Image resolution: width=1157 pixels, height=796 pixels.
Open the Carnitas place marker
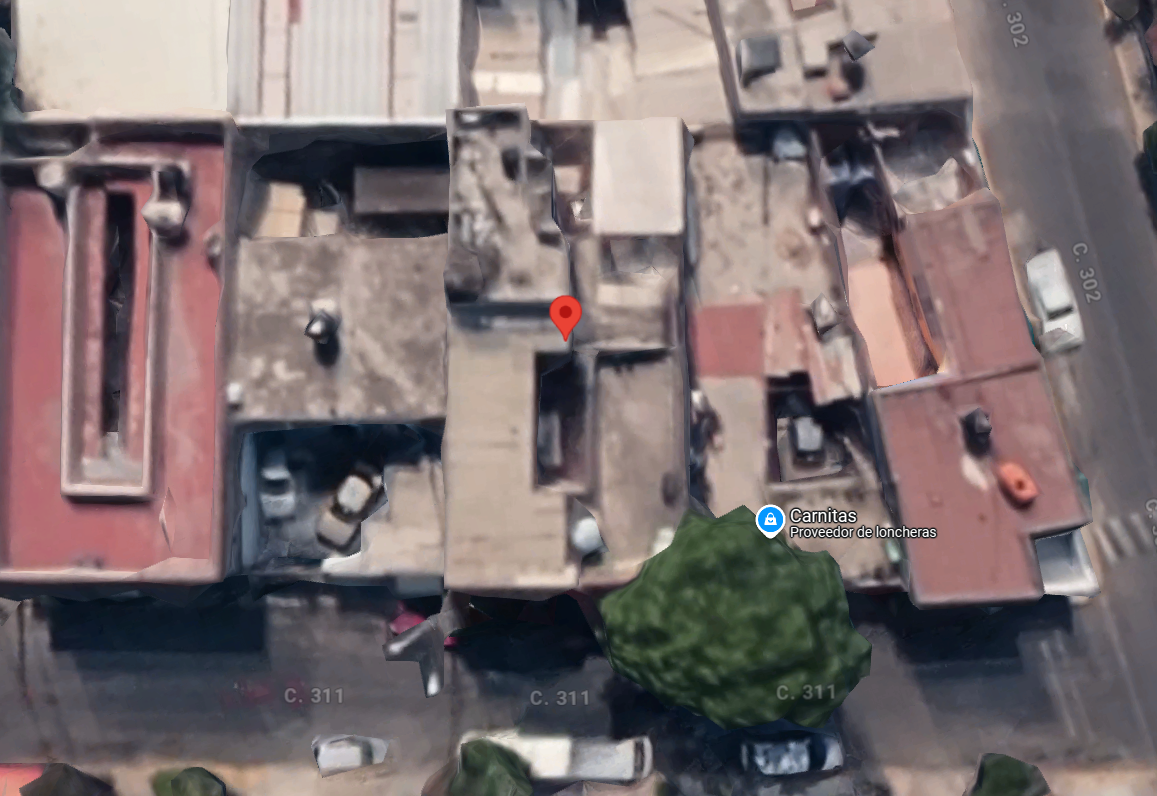point(770,520)
